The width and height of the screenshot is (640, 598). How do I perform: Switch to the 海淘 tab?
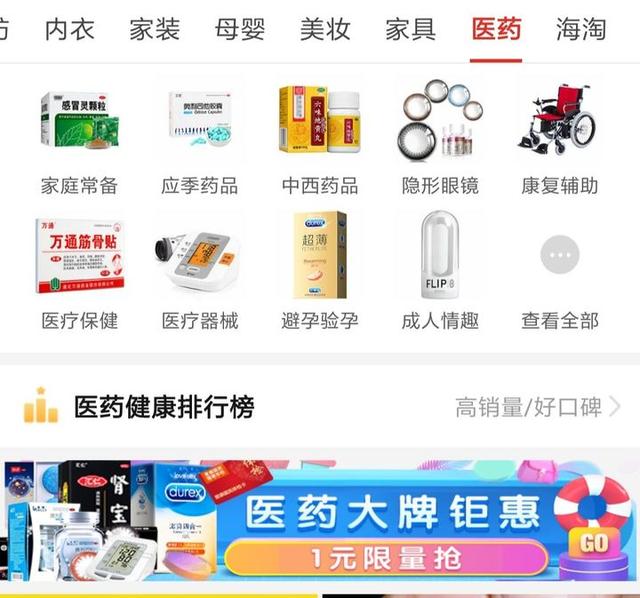click(x=581, y=29)
